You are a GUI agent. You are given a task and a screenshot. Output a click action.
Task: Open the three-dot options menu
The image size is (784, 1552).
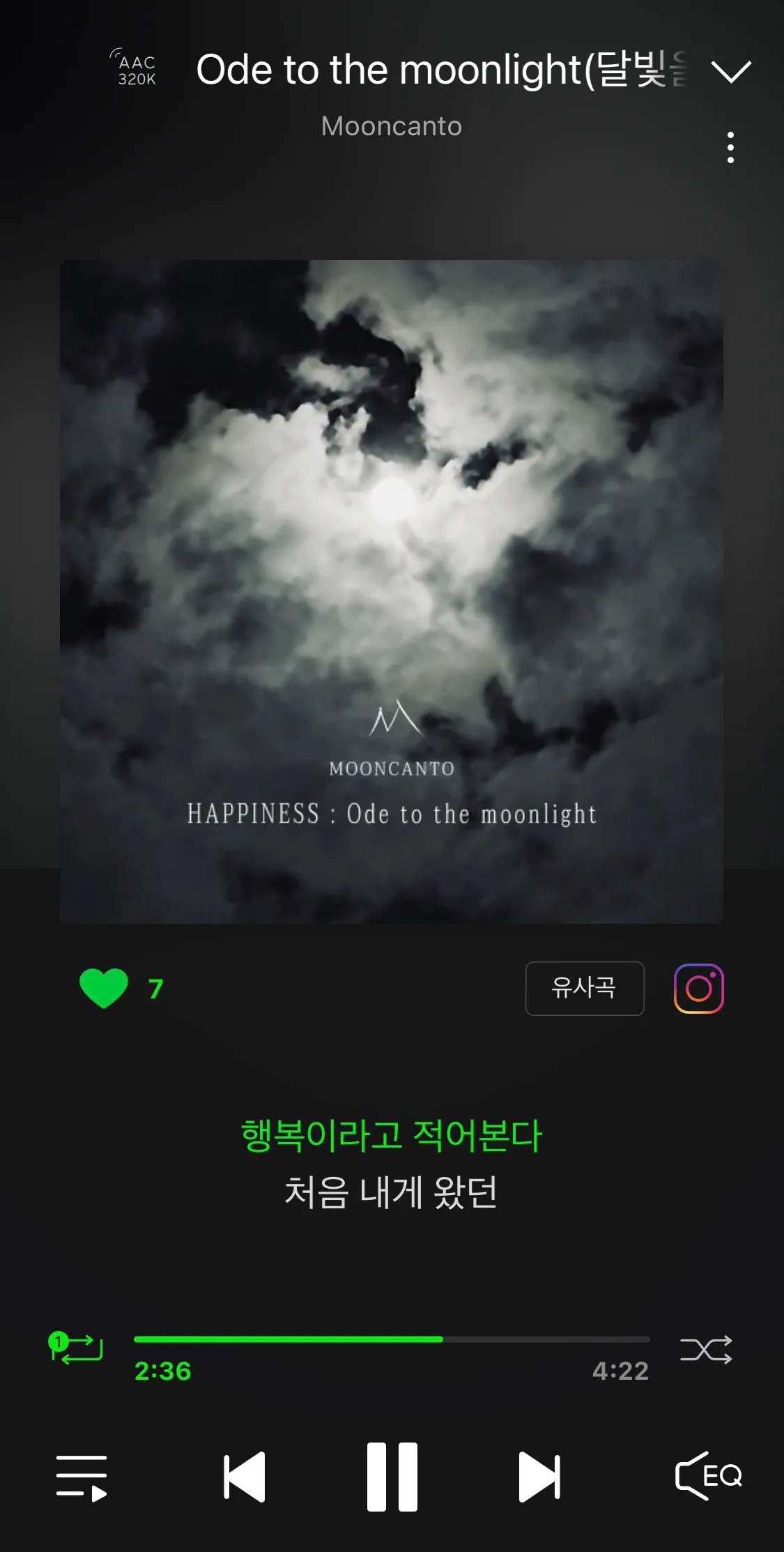tap(730, 149)
